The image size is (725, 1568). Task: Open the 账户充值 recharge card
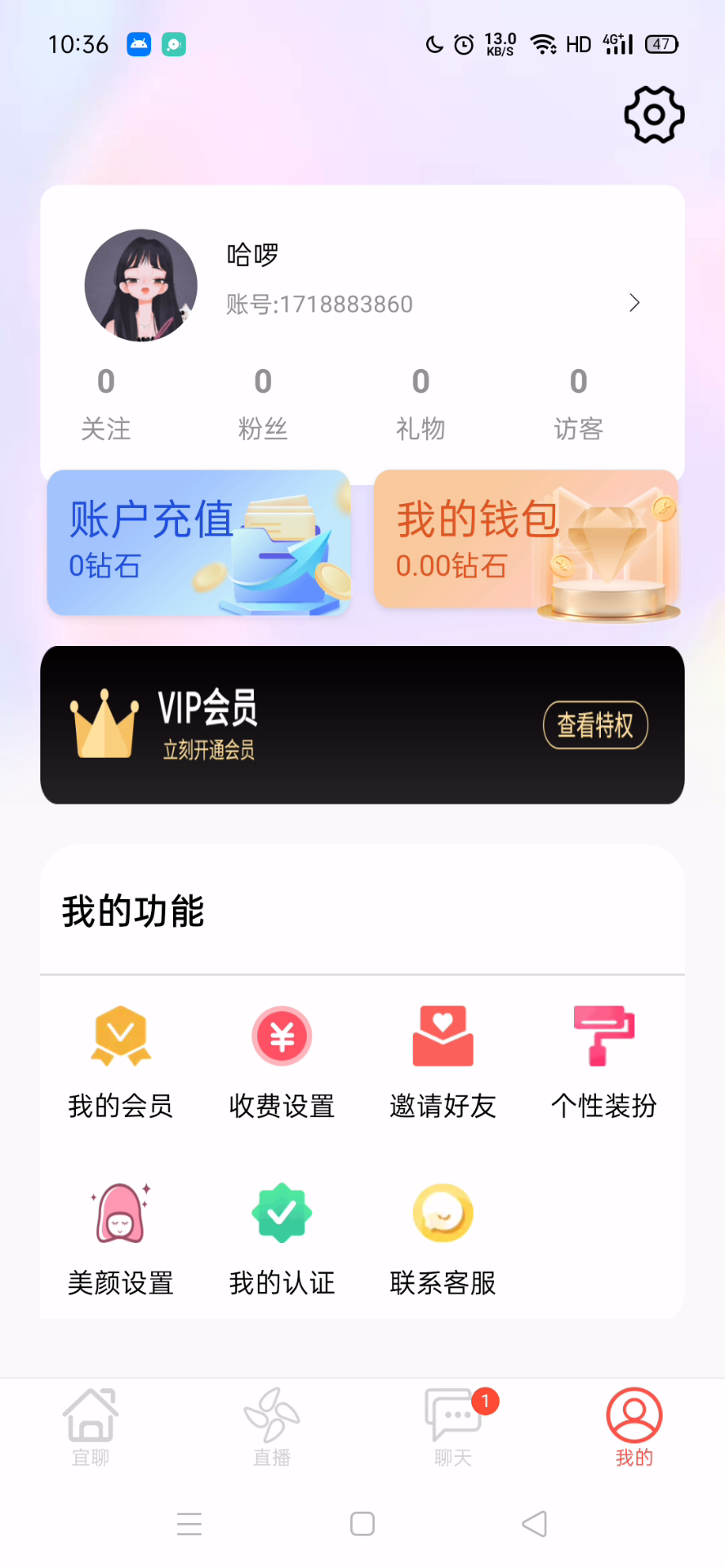tap(198, 542)
